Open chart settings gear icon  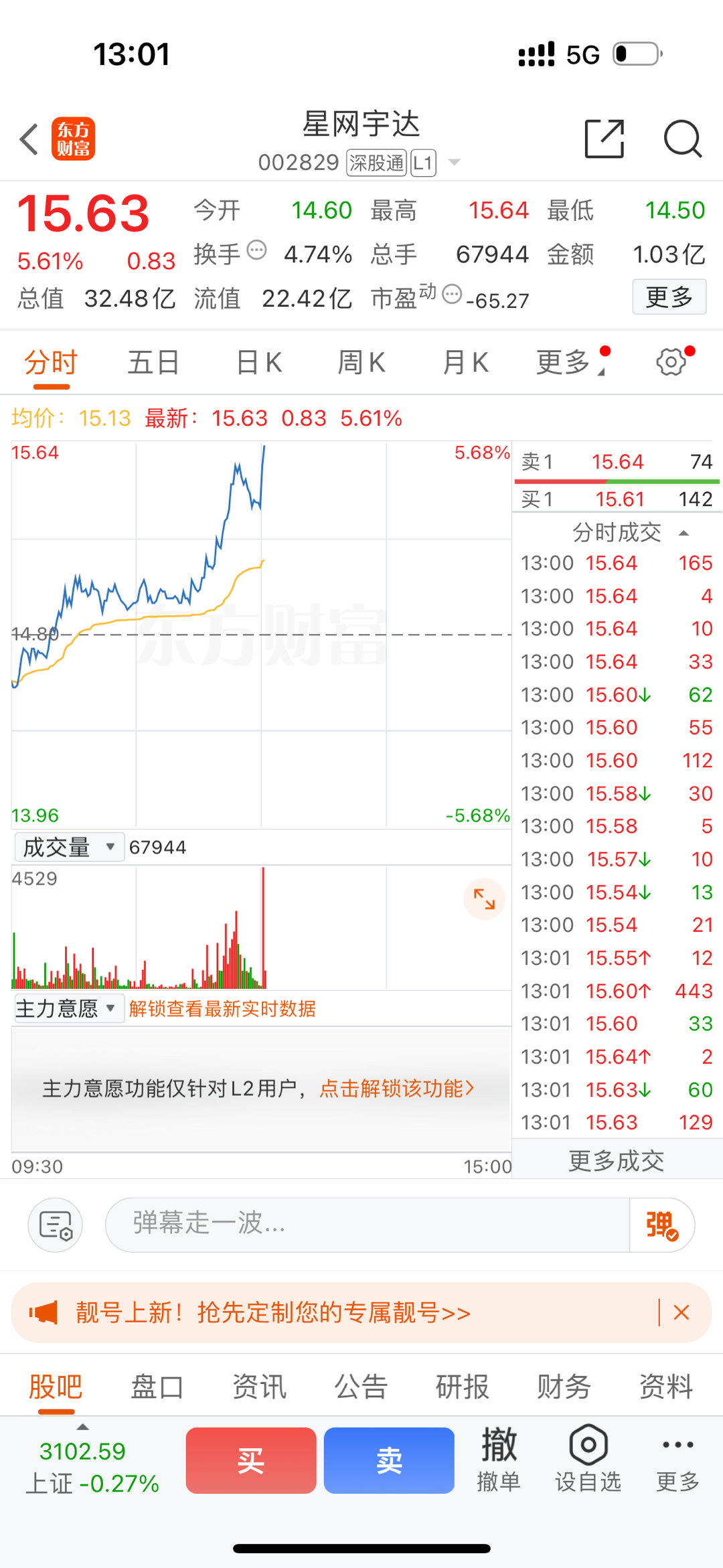point(671,362)
